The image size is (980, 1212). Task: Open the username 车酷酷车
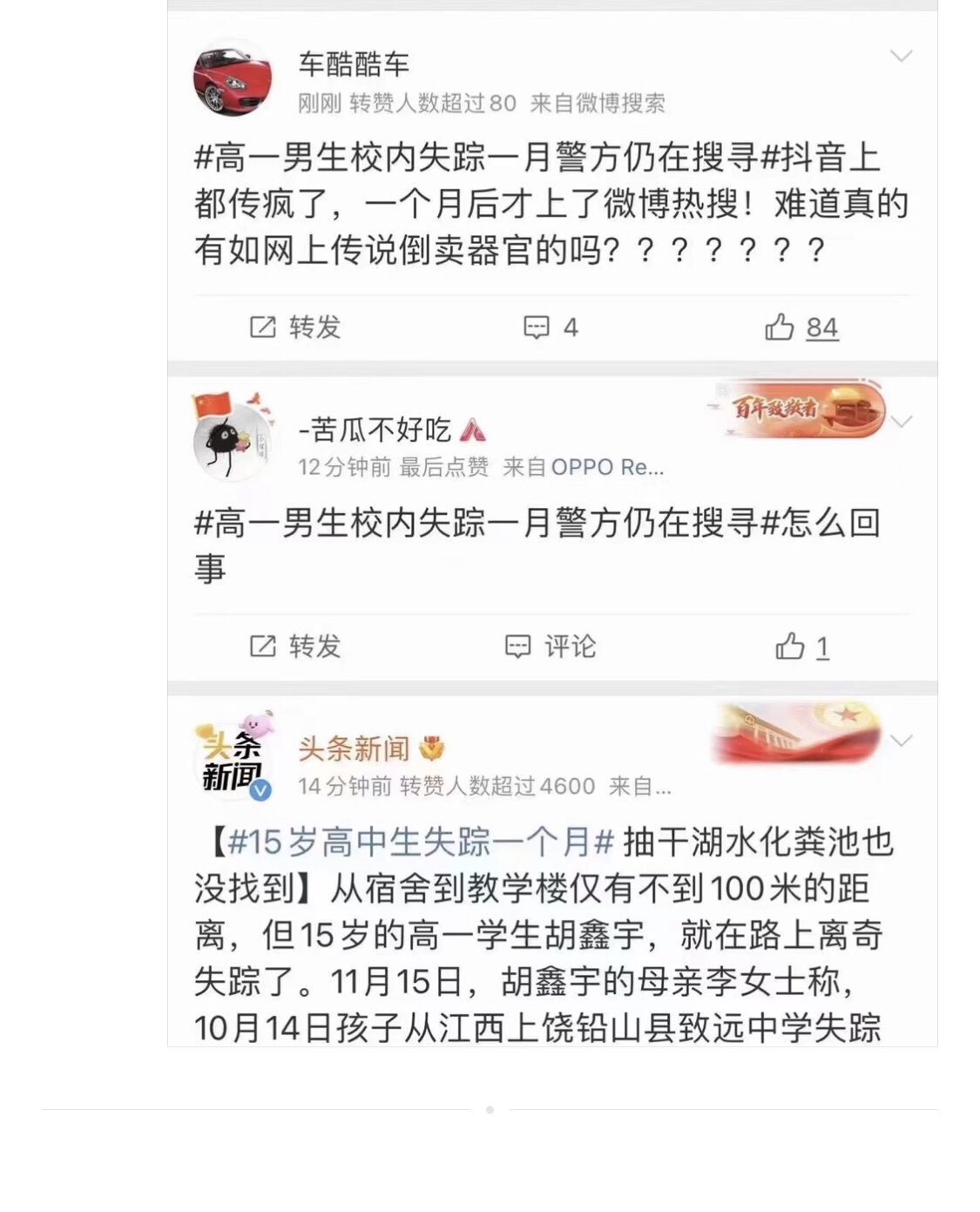tap(354, 64)
